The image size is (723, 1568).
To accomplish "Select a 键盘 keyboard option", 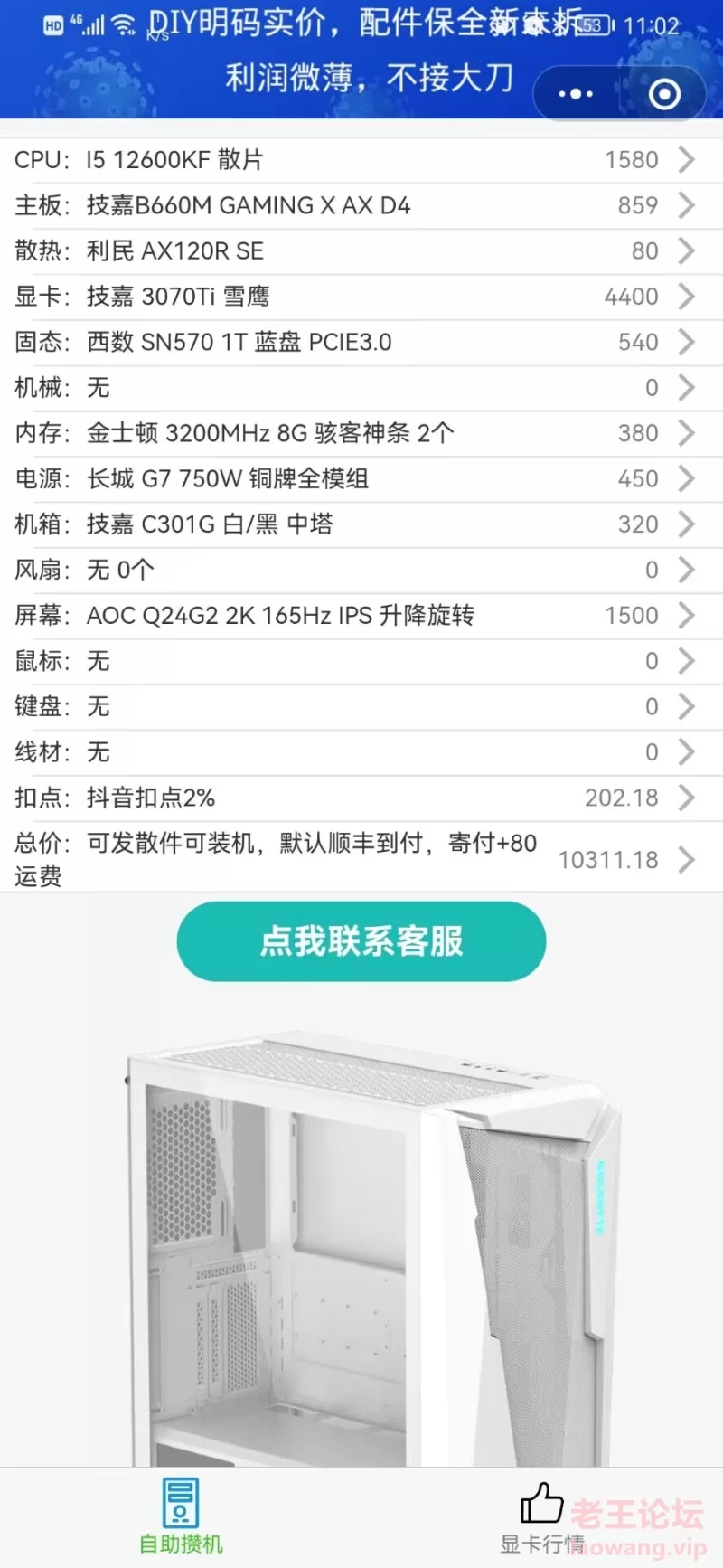I will pyautogui.click(x=361, y=706).
